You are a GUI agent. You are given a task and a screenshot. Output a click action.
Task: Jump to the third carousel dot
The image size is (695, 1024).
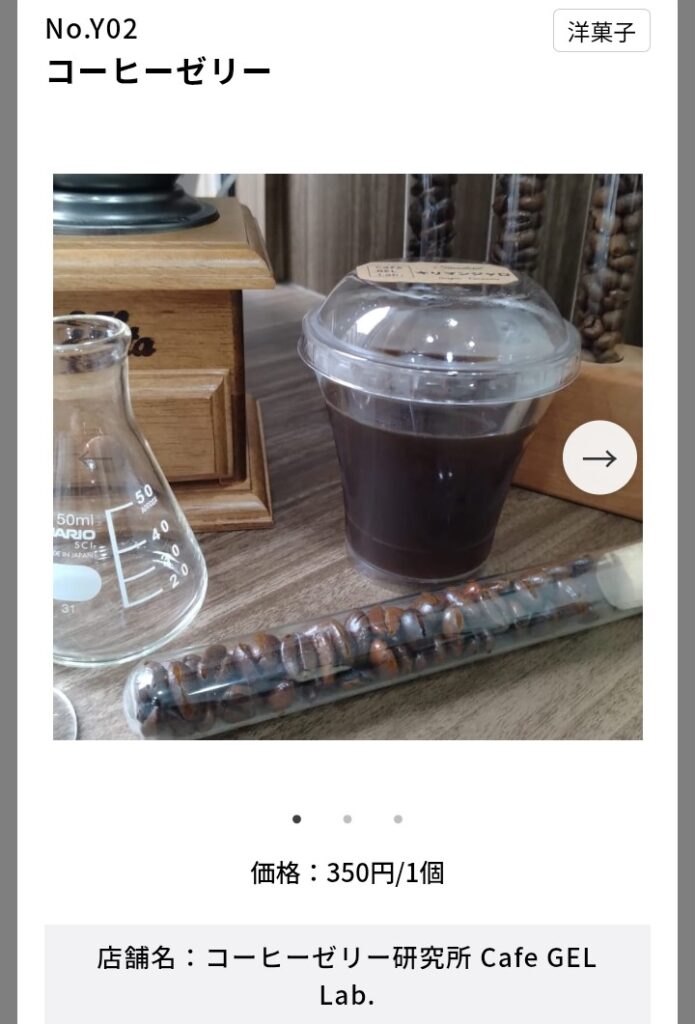tap(398, 819)
